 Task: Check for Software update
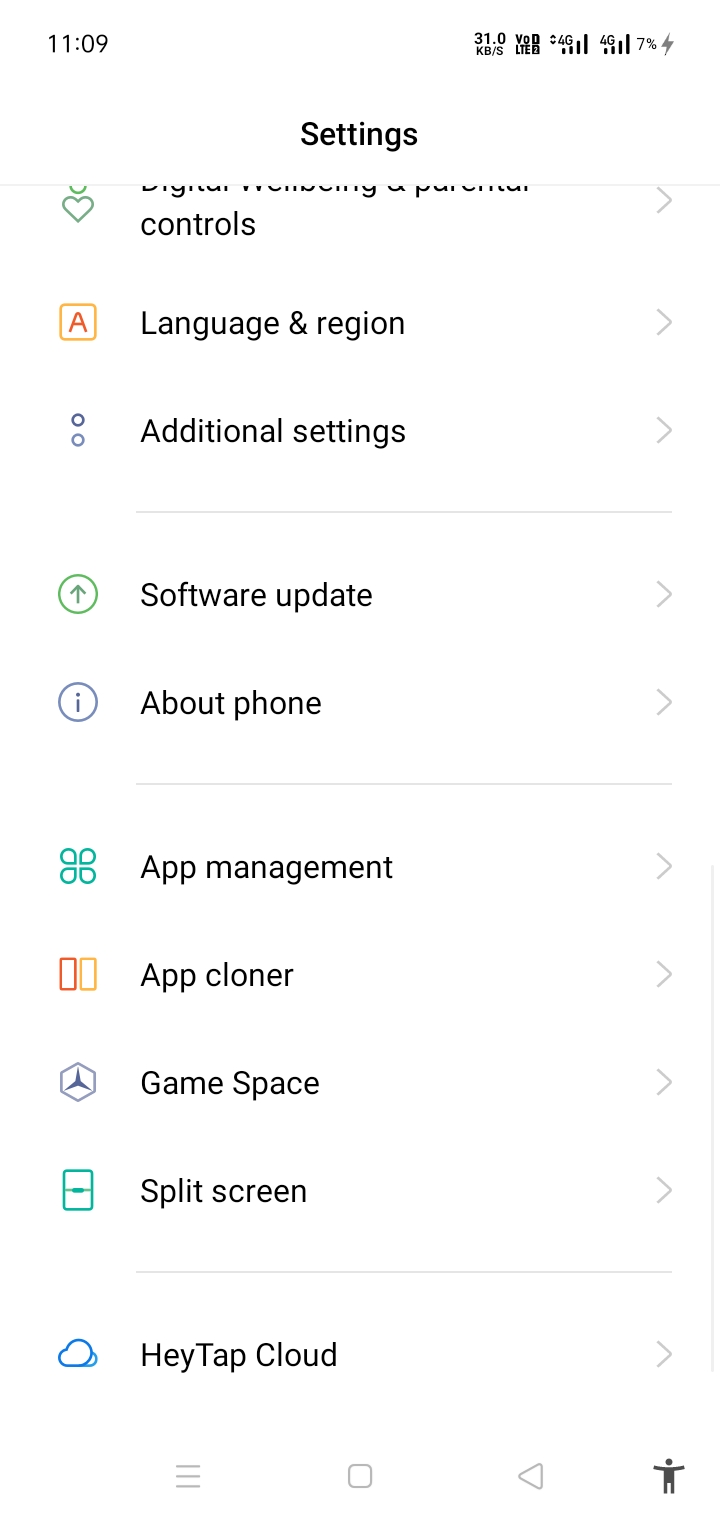click(x=256, y=595)
